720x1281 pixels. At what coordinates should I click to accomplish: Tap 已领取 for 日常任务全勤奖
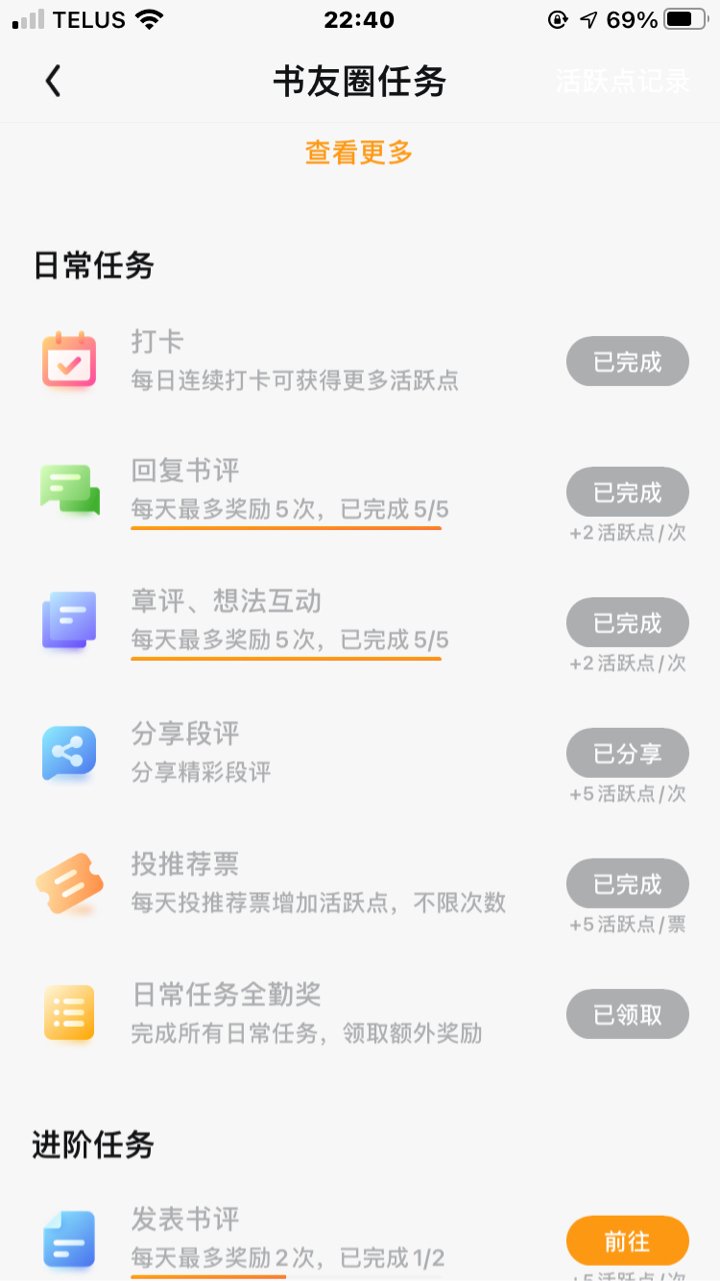pyautogui.click(x=627, y=1014)
